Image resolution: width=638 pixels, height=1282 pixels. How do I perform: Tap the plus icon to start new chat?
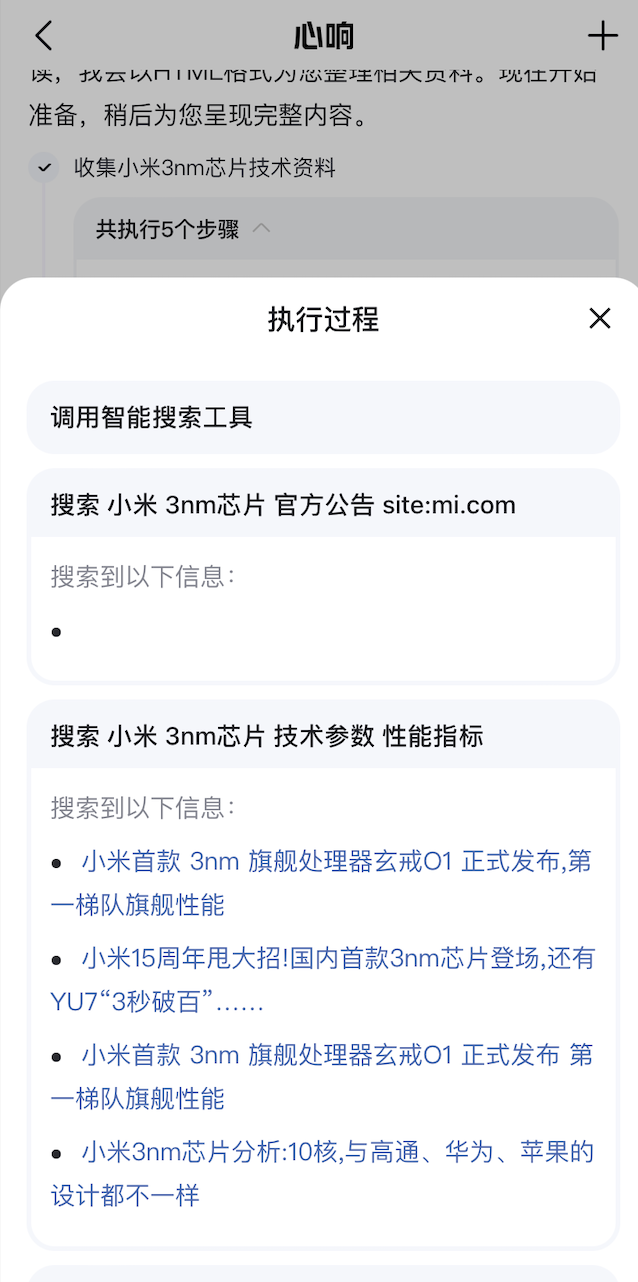(602, 37)
